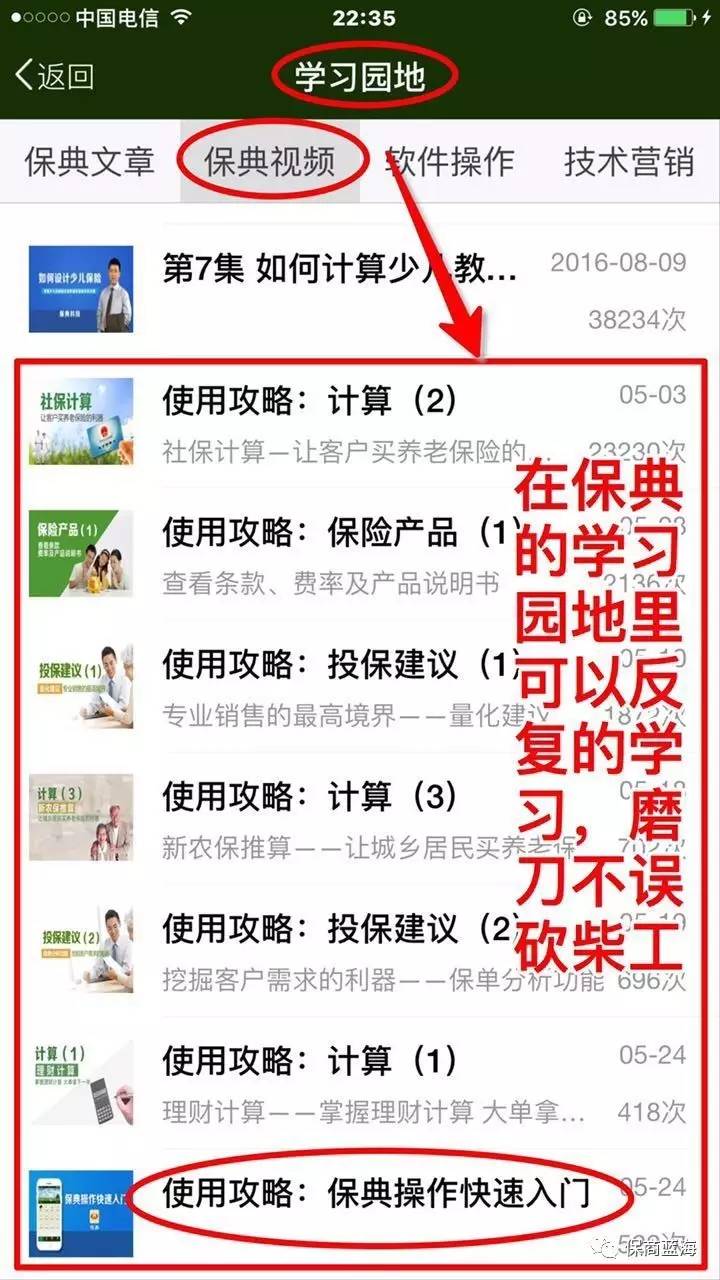This screenshot has width=720, height=1280.
Task: Open 使用攻略：计算（1） video
Action: [x=360, y=1081]
